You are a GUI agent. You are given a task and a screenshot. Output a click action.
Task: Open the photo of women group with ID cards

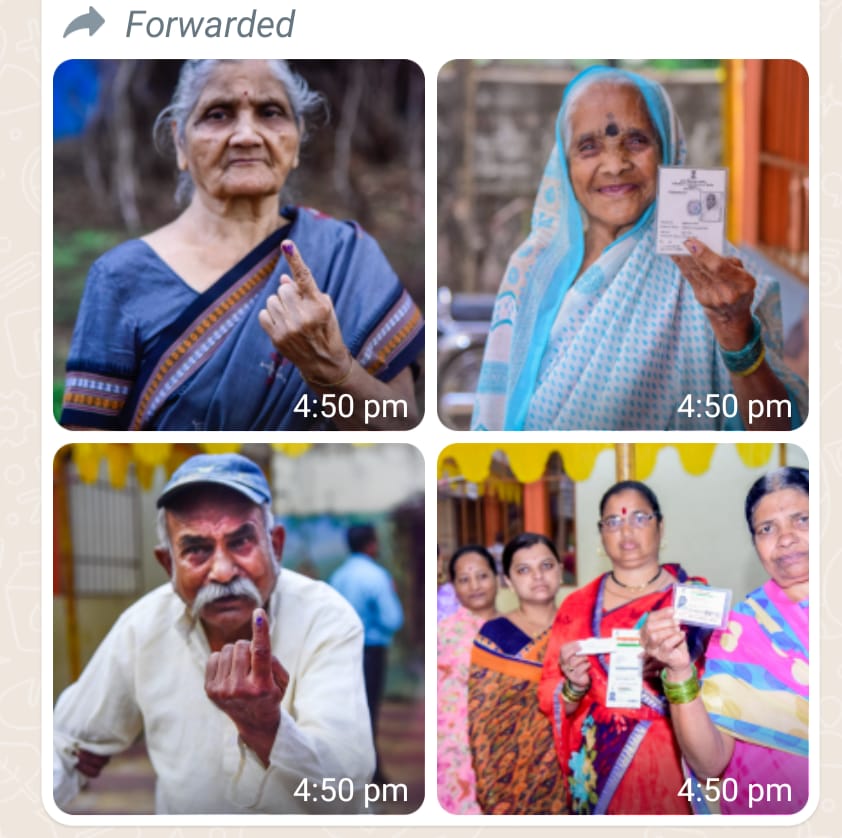[x=622, y=628]
